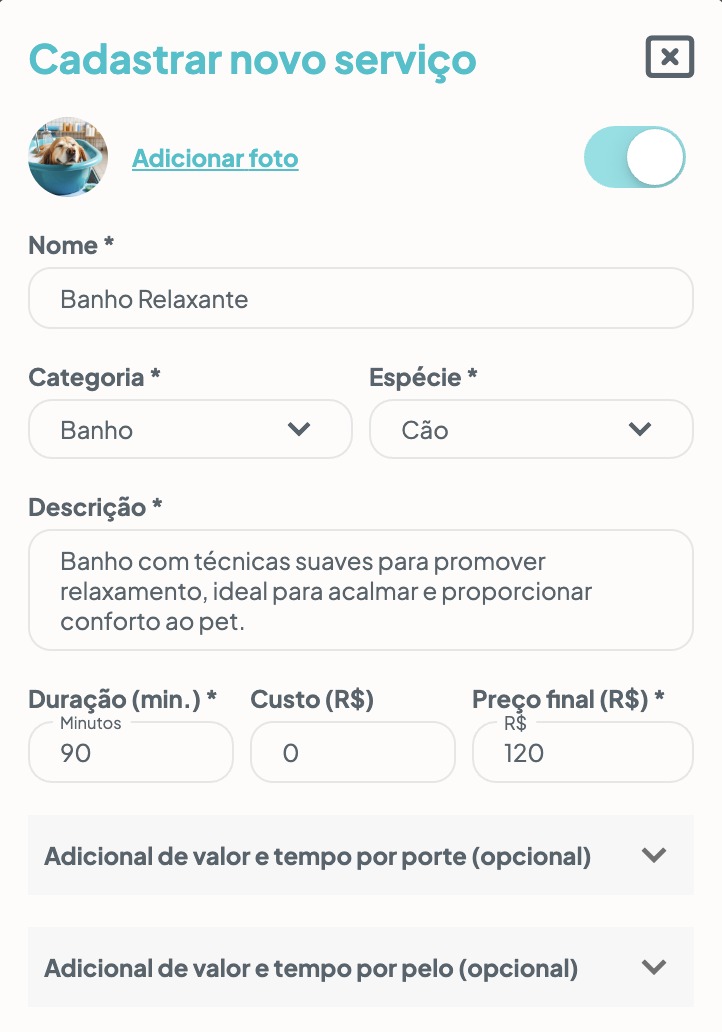Screen dimensions: 722x1032
Task: Click the Preço final field showing '120'
Action: click(x=582, y=752)
